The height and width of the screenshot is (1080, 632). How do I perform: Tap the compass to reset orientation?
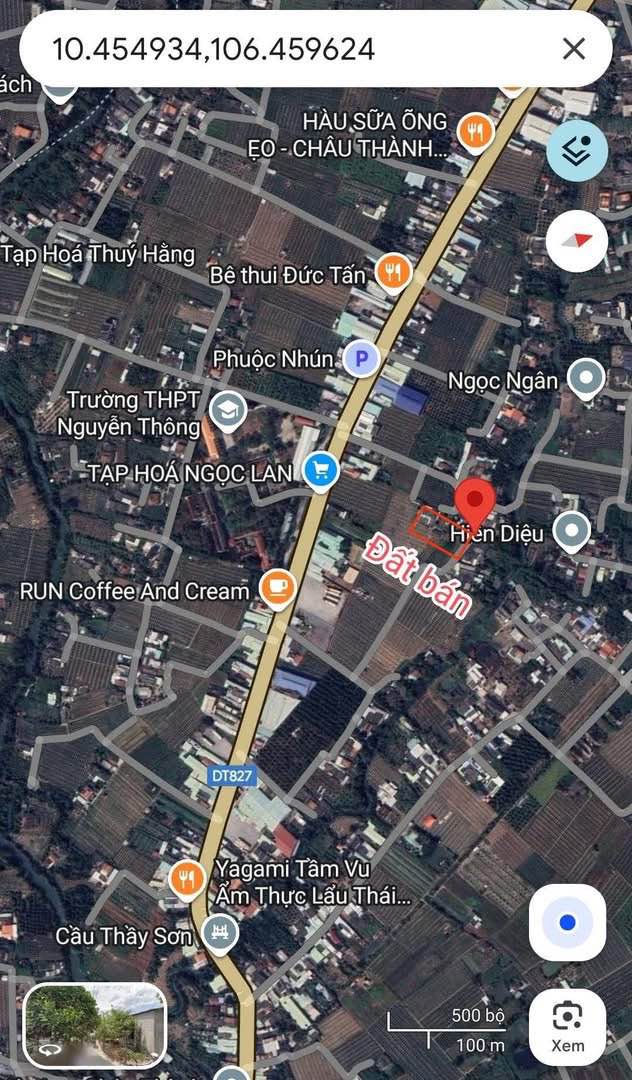pos(577,241)
